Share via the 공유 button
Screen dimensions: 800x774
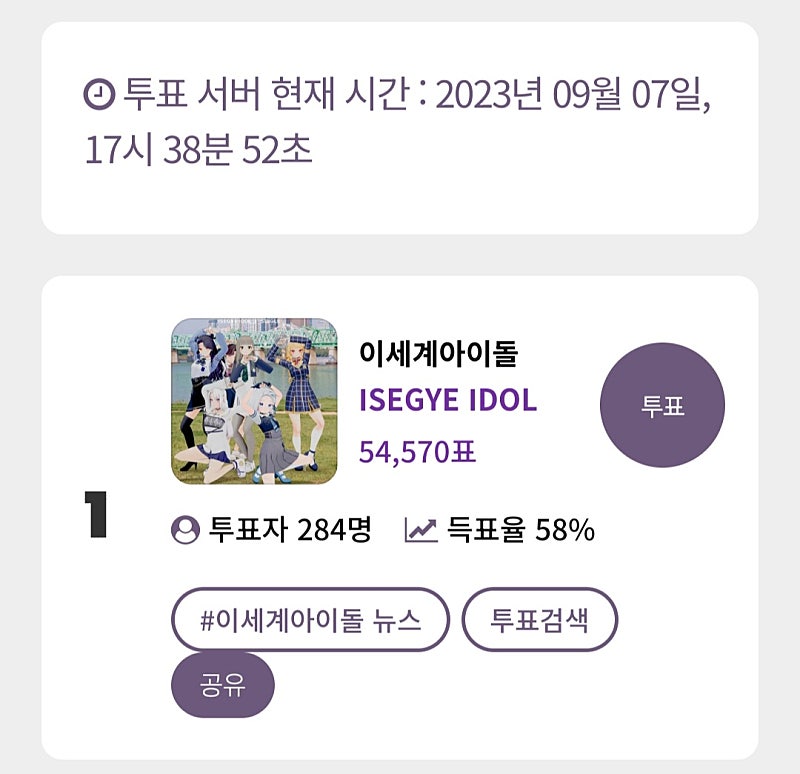223,685
